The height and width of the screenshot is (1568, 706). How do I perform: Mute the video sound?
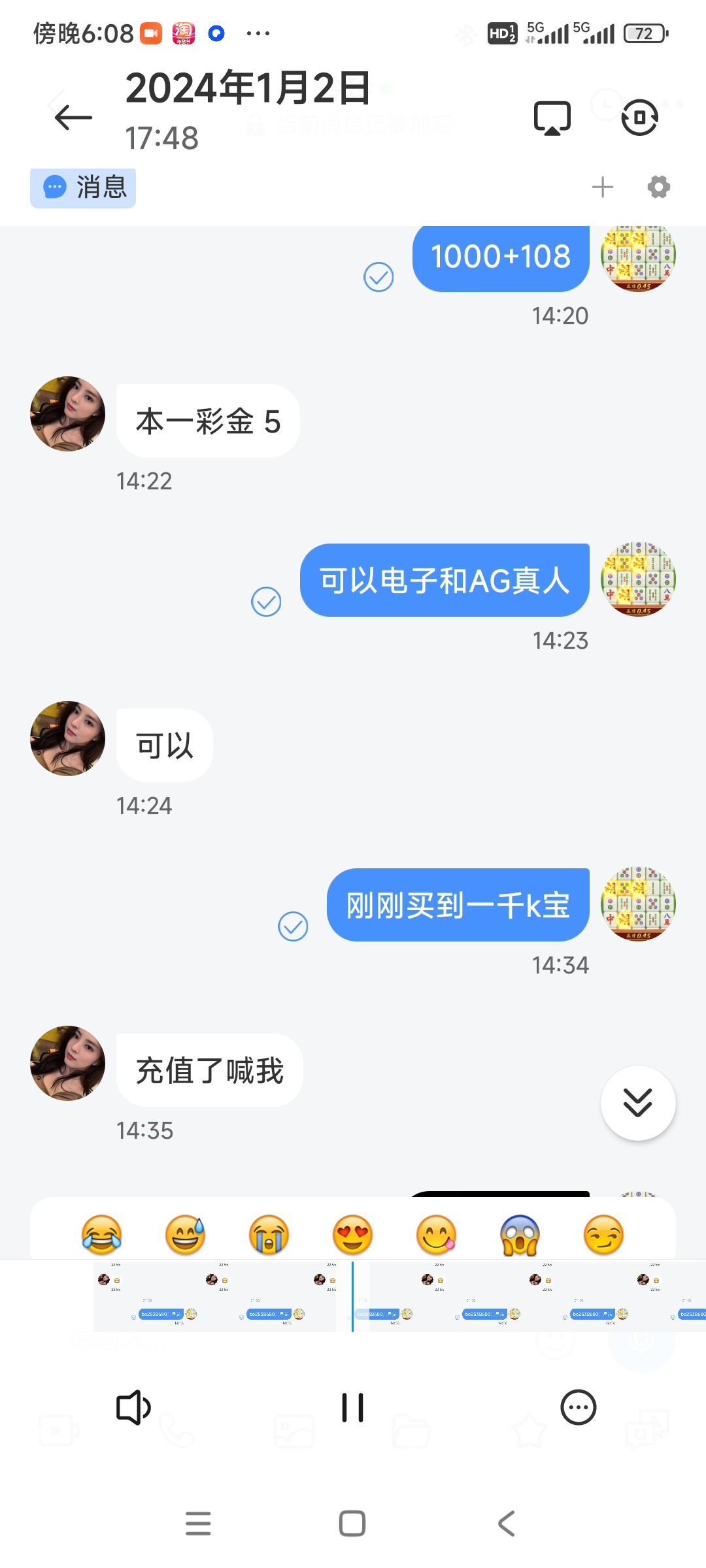click(133, 1407)
